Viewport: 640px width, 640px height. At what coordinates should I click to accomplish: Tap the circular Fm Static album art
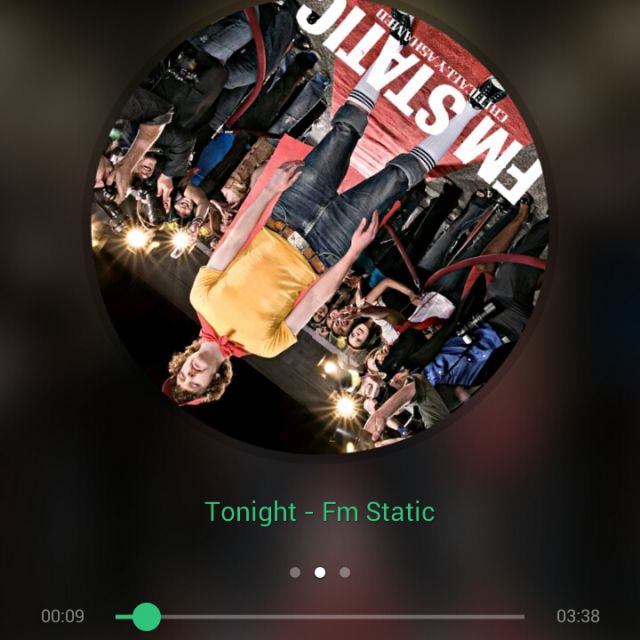(320, 225)
